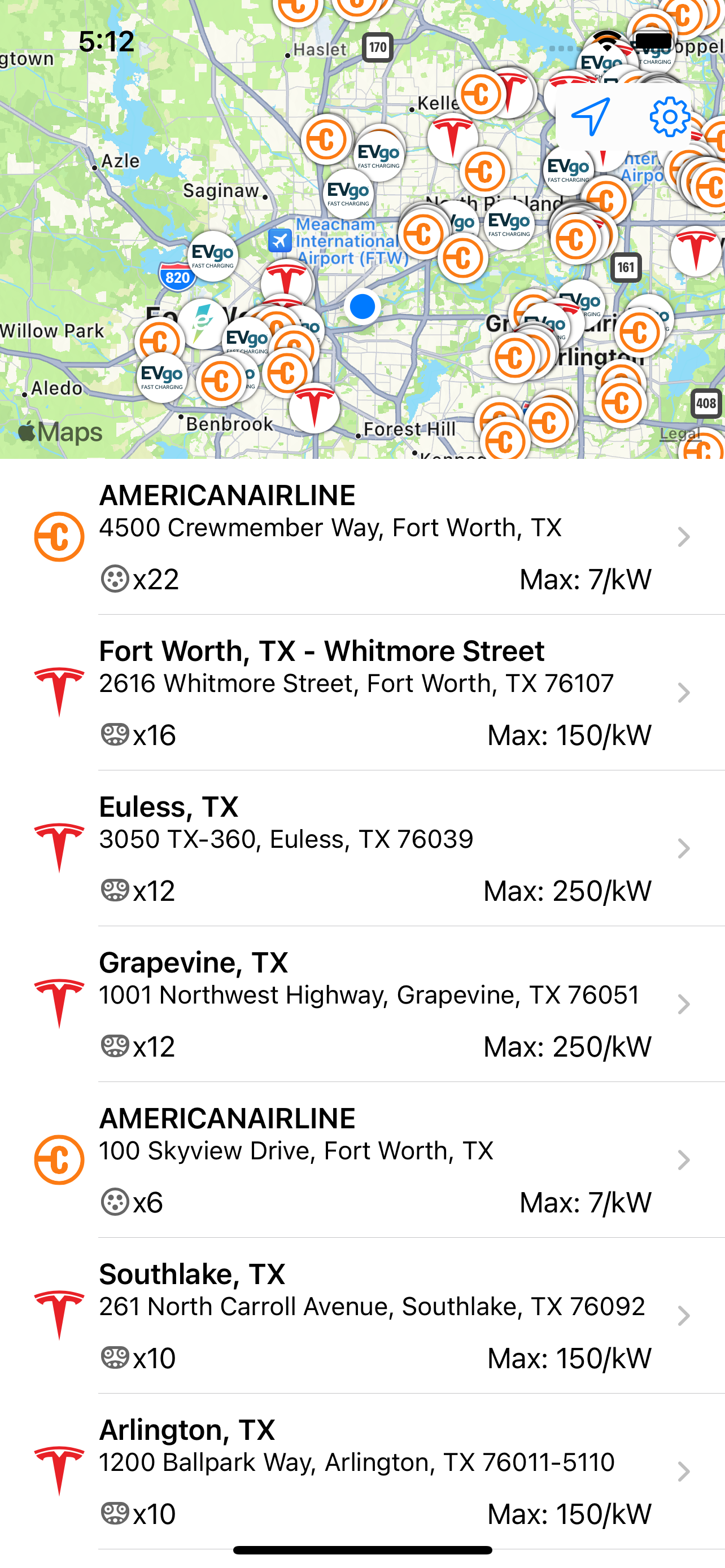
Task: Open the Arlington, TX Ballpark Way station
Action: [362, 1472]
